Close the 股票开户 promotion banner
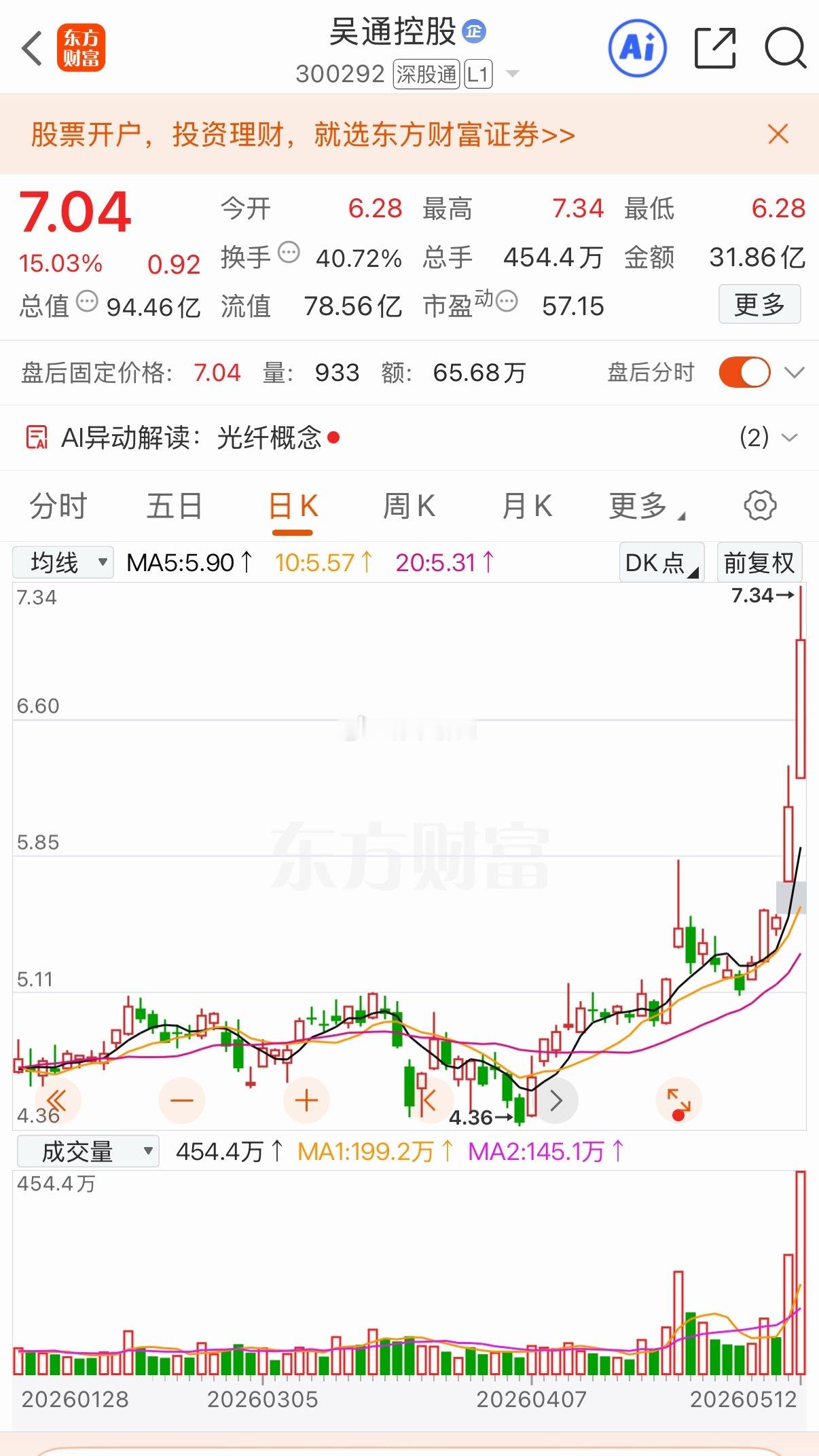Image resolution: width=819 pixels, height=1456 pixels. click(778, 134)
